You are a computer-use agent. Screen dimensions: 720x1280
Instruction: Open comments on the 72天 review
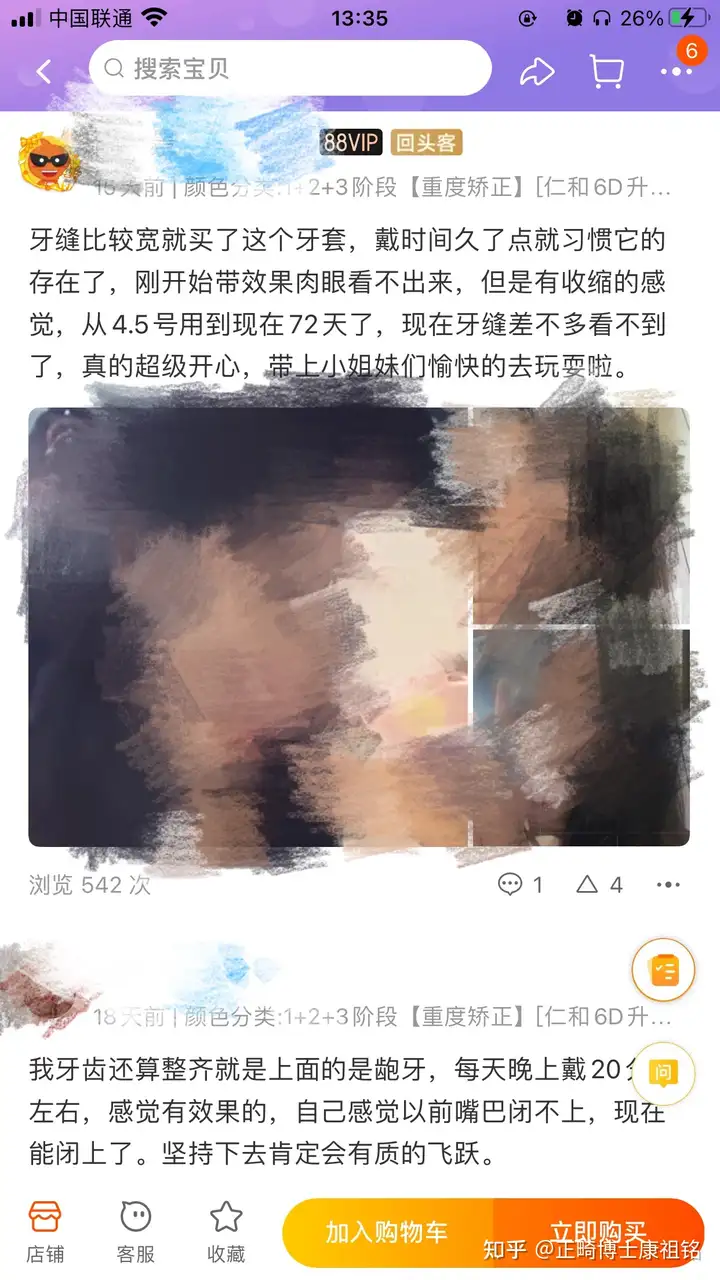pos(521,884)
